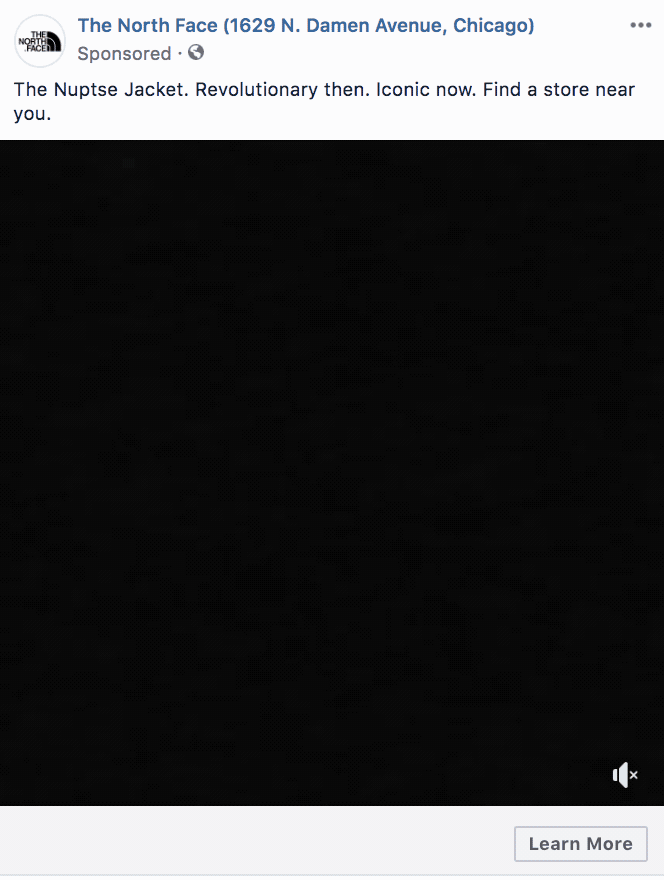
Task: Unmute the video sound
Action: 625,775
